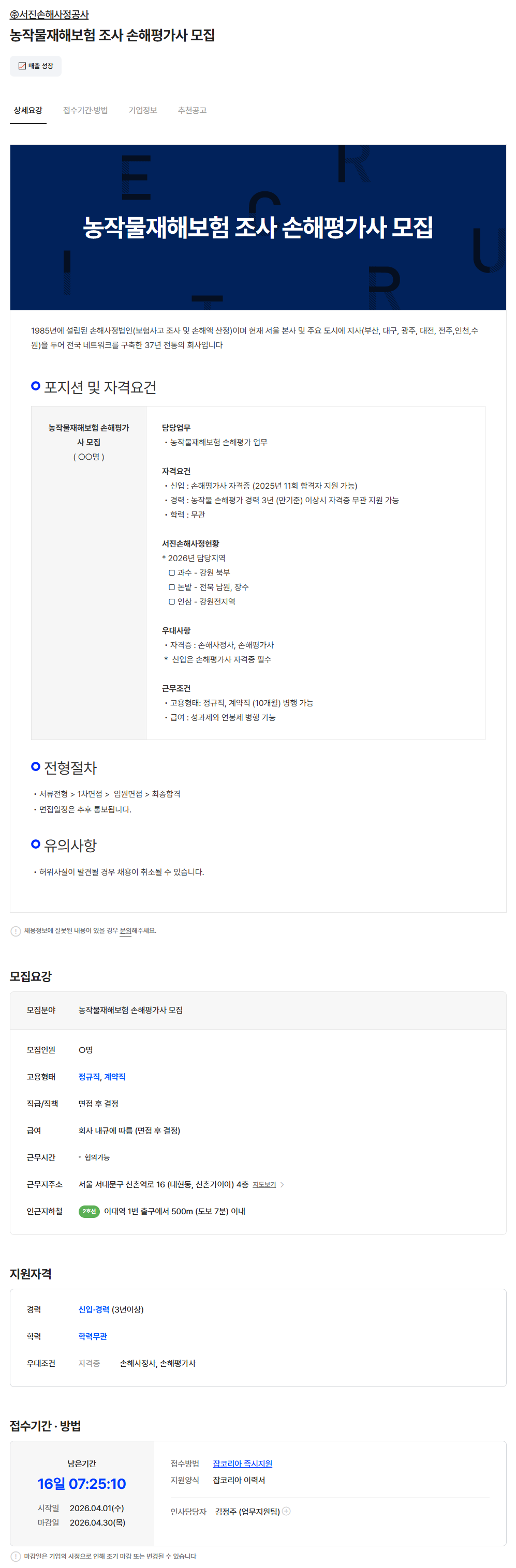This screenshot has height=1568, width=516.
Task: Open the 정규직 employment type link
Action: [x=89, y=1077]
